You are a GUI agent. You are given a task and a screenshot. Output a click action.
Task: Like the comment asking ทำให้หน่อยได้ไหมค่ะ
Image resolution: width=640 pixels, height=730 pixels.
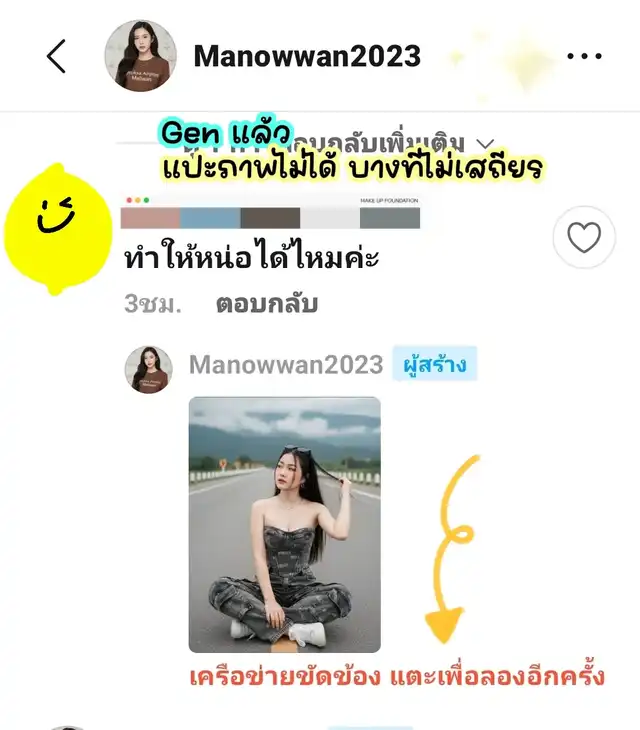tap(584, 238)
